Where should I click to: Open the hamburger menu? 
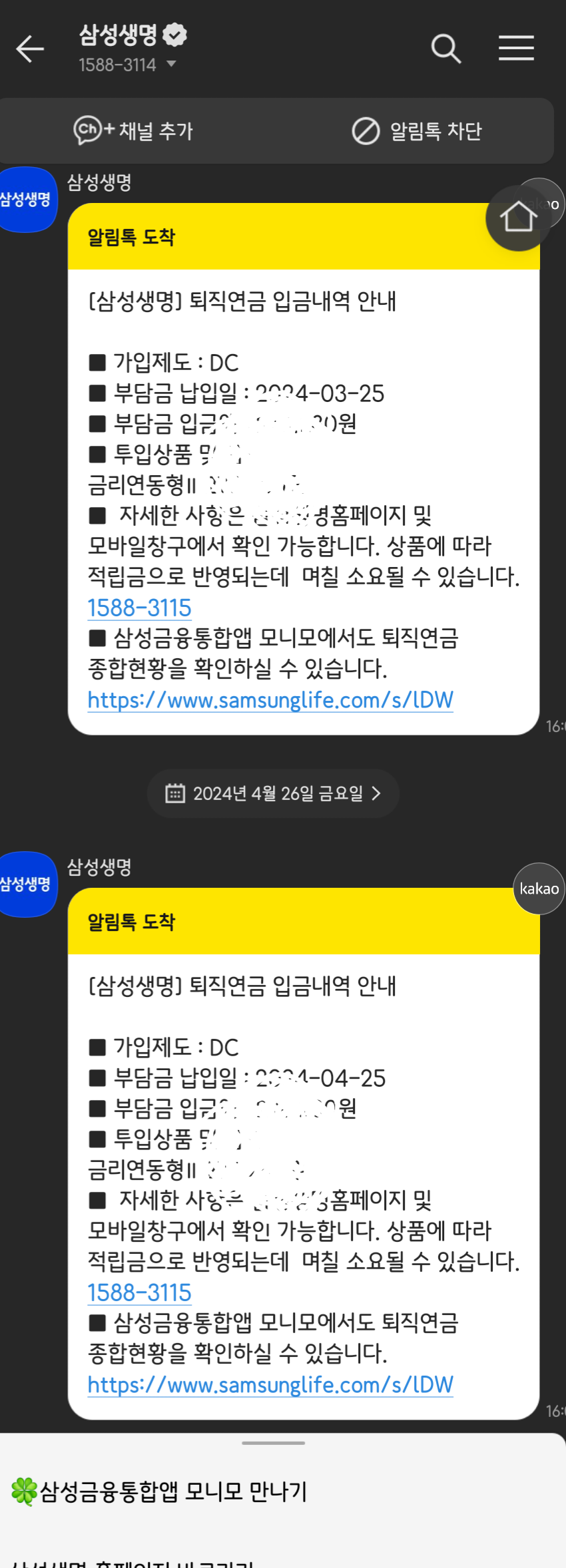[516, 49]
